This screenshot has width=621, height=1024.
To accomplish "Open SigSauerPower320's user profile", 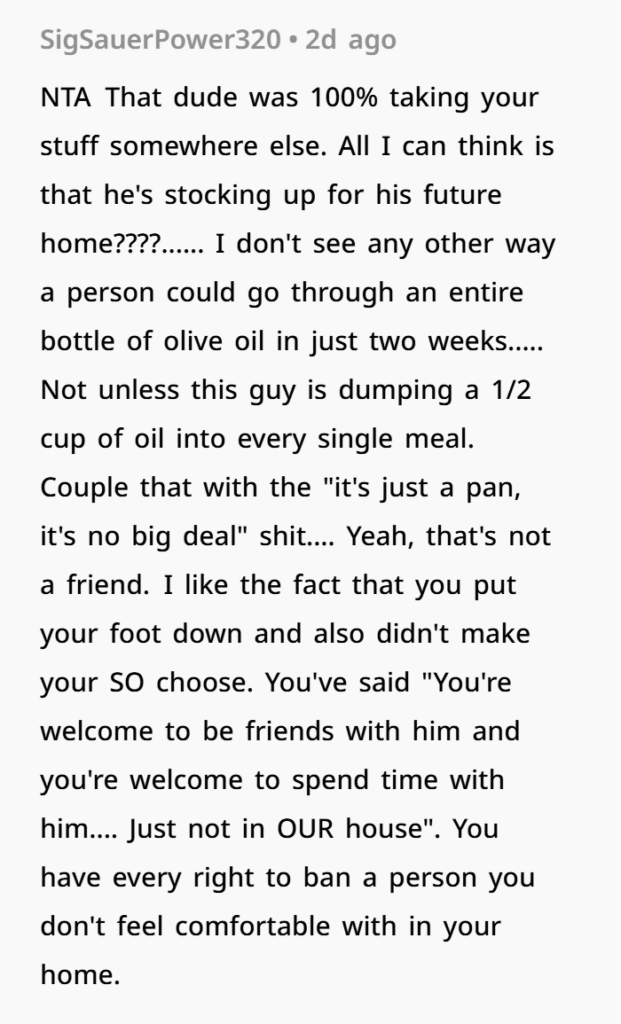I will [159, 41].
